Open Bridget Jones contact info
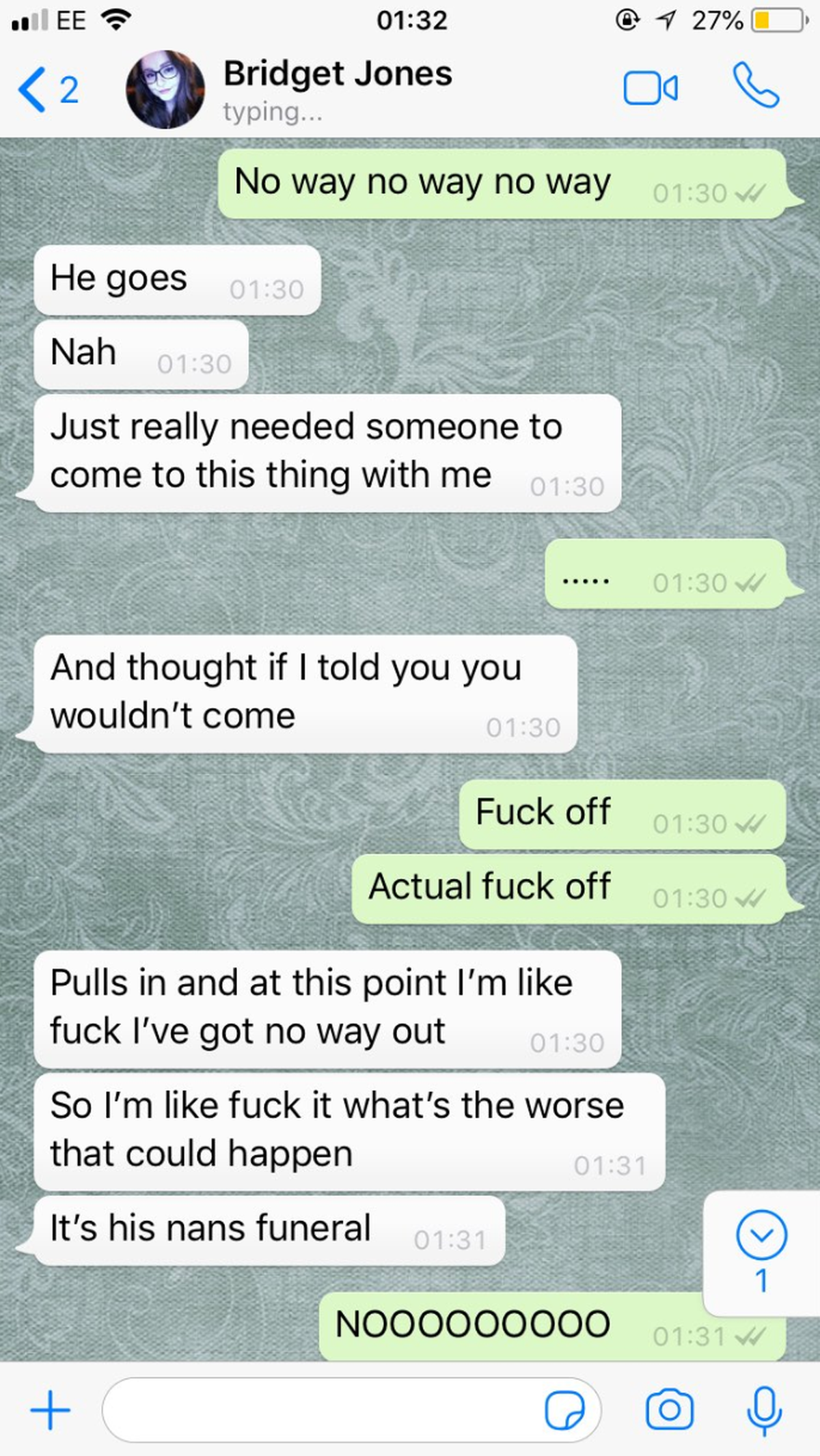820x1456 pixels. (338, 89)
